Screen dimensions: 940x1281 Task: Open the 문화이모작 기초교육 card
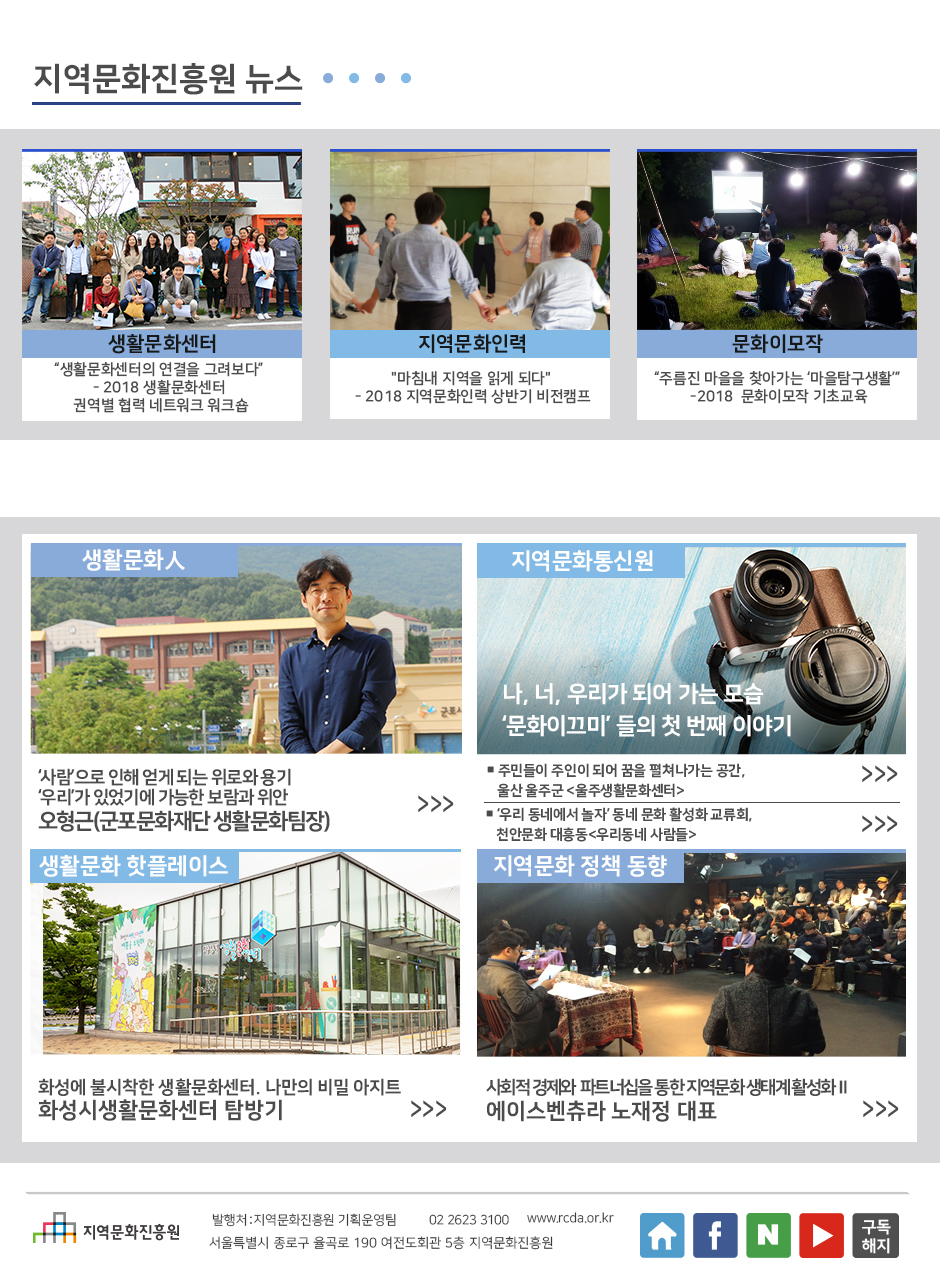click(x=777, y=284)
